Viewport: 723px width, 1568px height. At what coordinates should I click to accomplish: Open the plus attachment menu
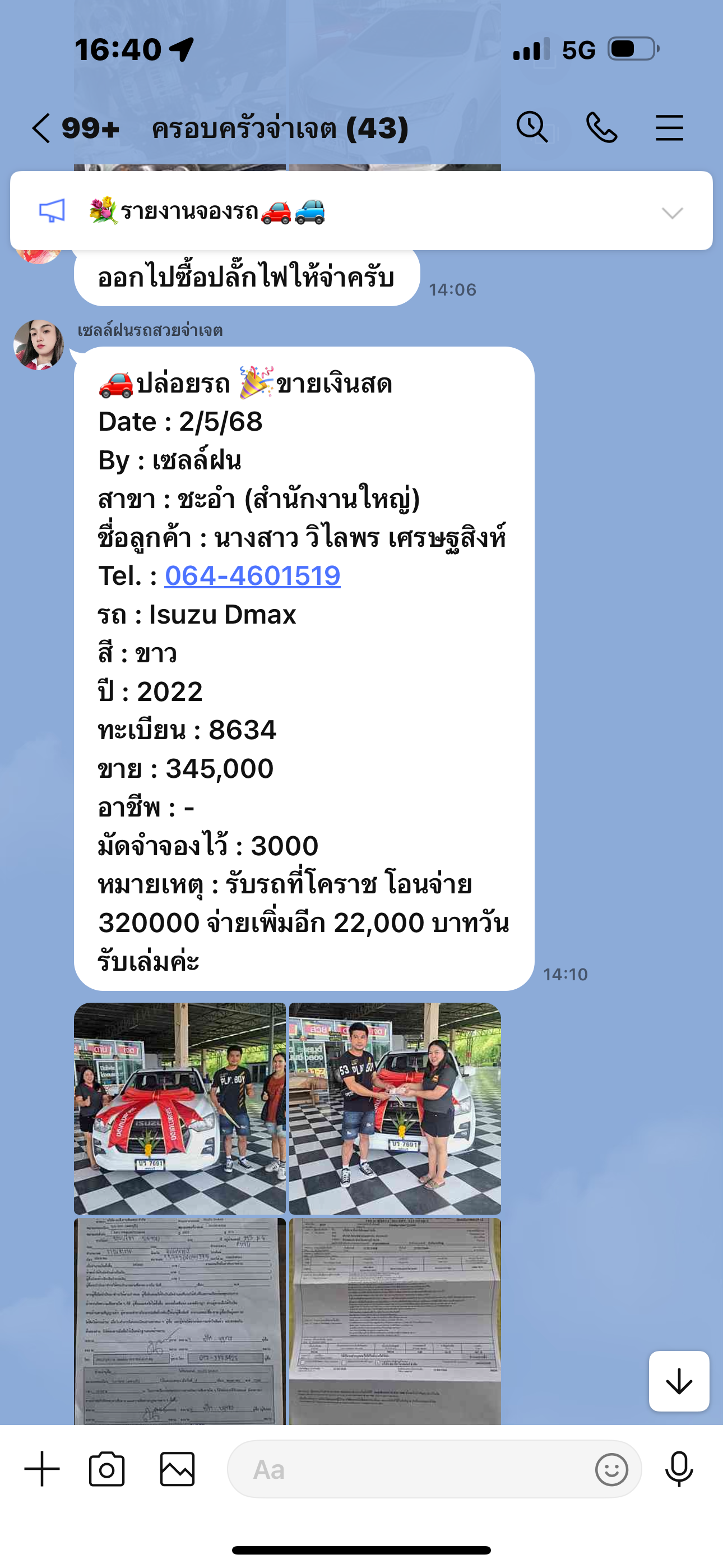[42, 1469]
